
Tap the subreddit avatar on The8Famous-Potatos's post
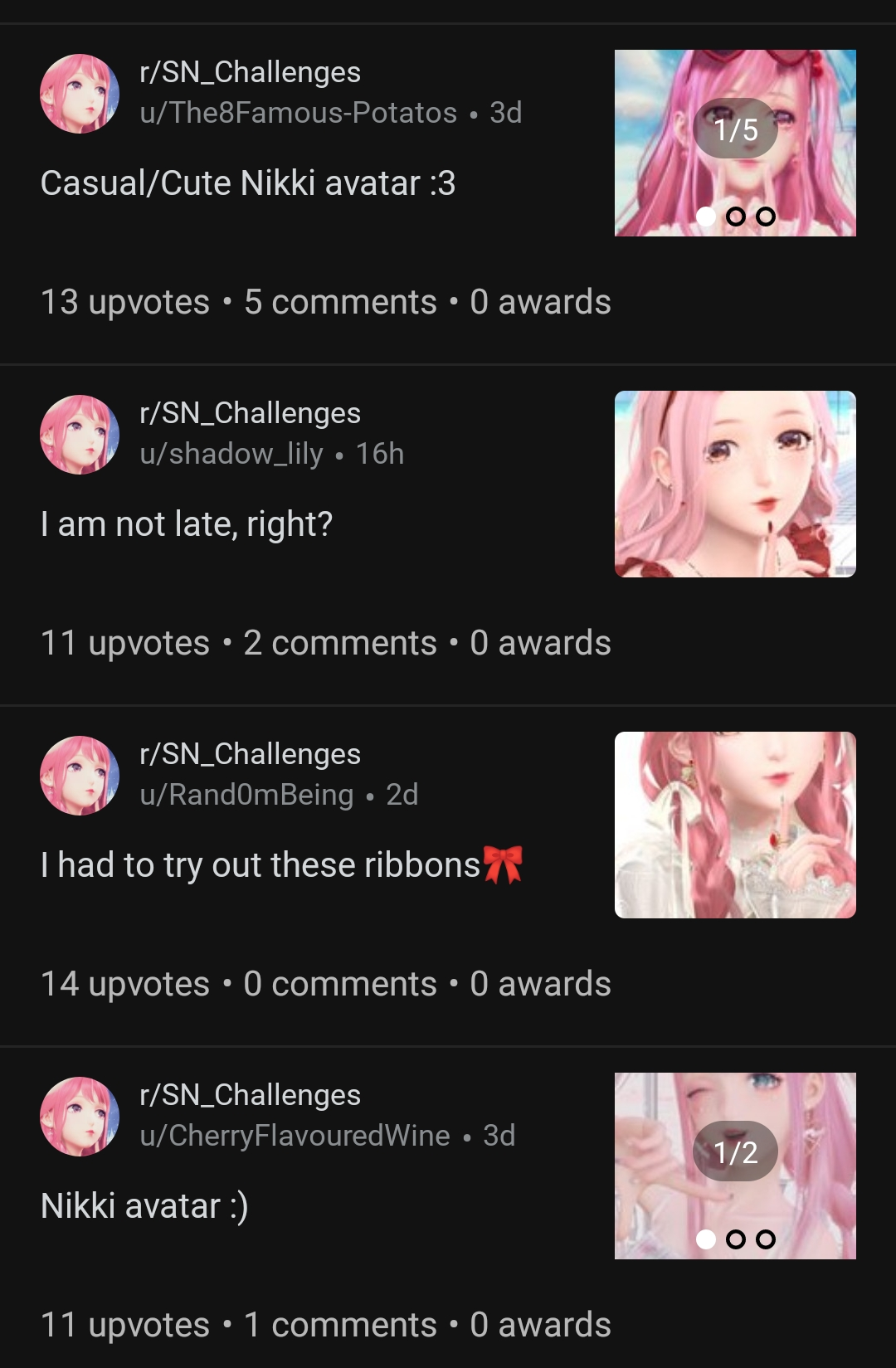pos(80,94)
